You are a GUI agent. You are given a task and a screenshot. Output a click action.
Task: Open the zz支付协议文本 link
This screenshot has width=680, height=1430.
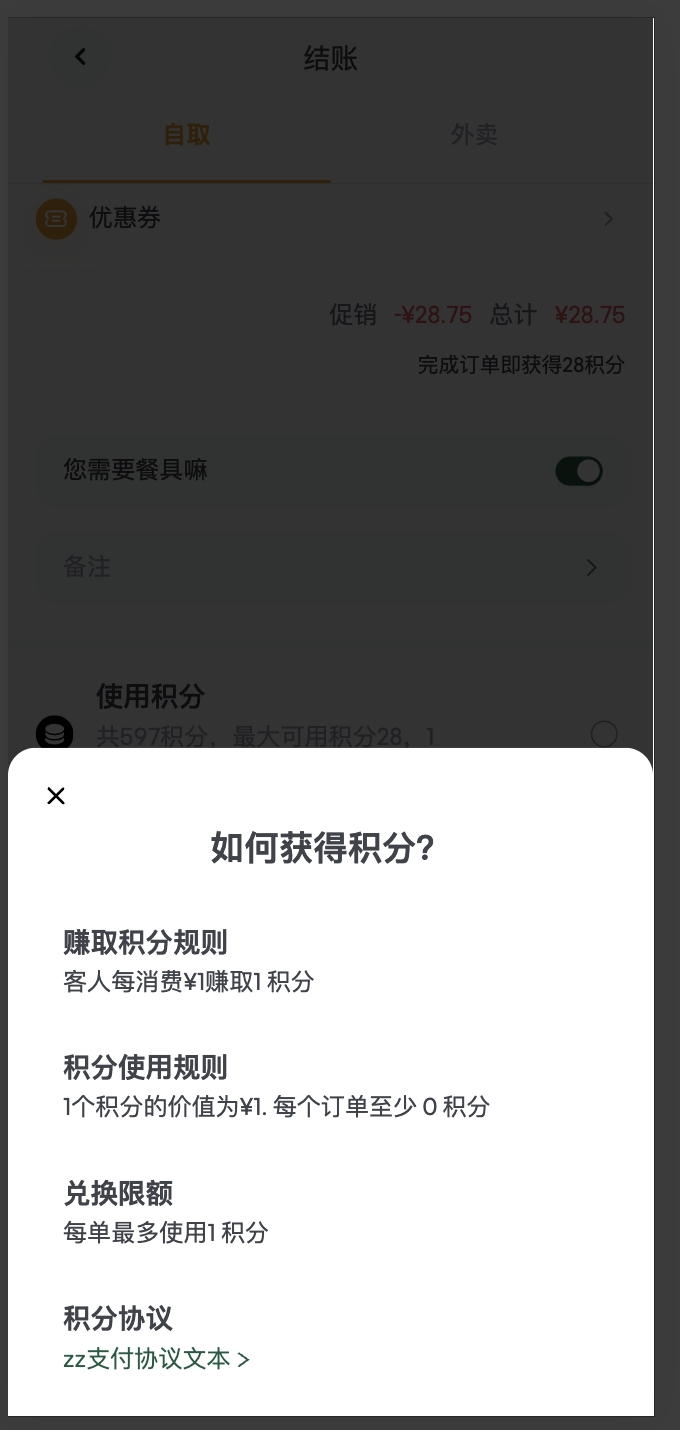pos(156,1359)
